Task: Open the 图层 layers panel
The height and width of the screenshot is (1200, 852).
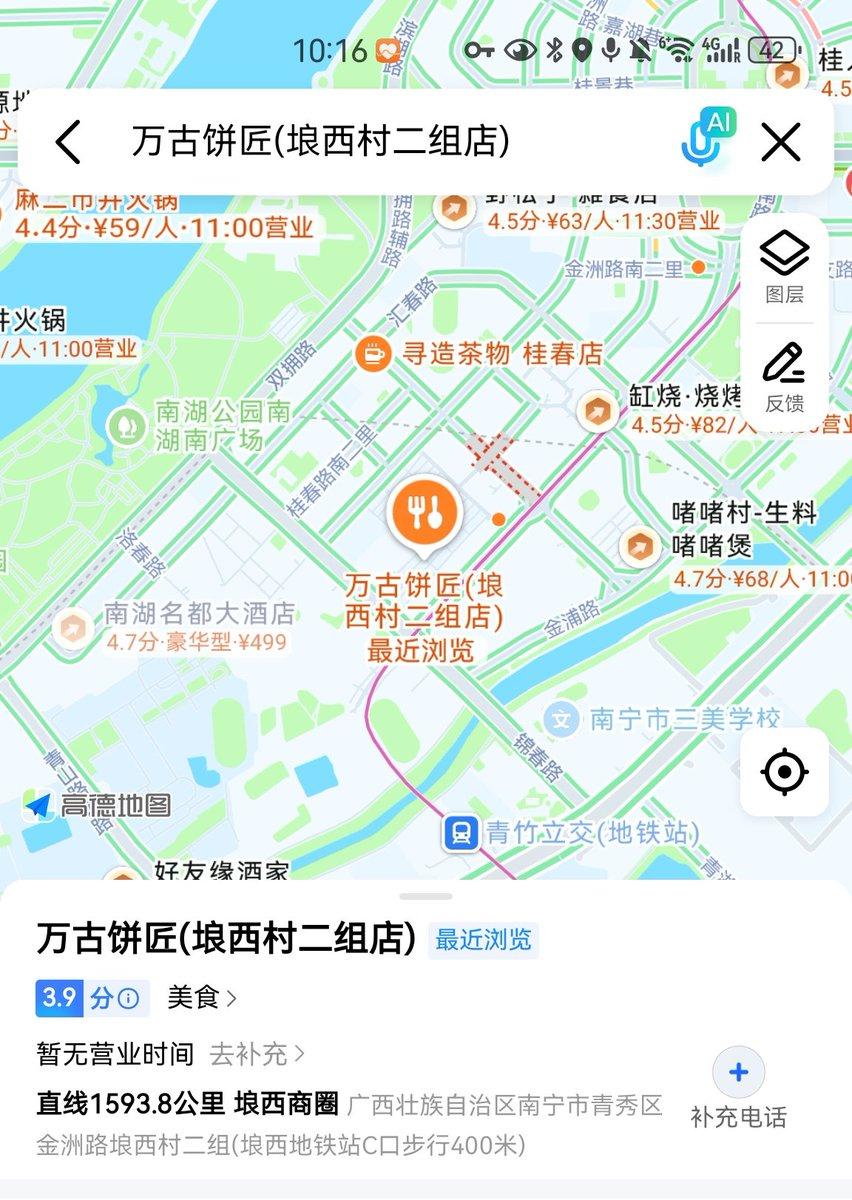Action: point(784,267)
